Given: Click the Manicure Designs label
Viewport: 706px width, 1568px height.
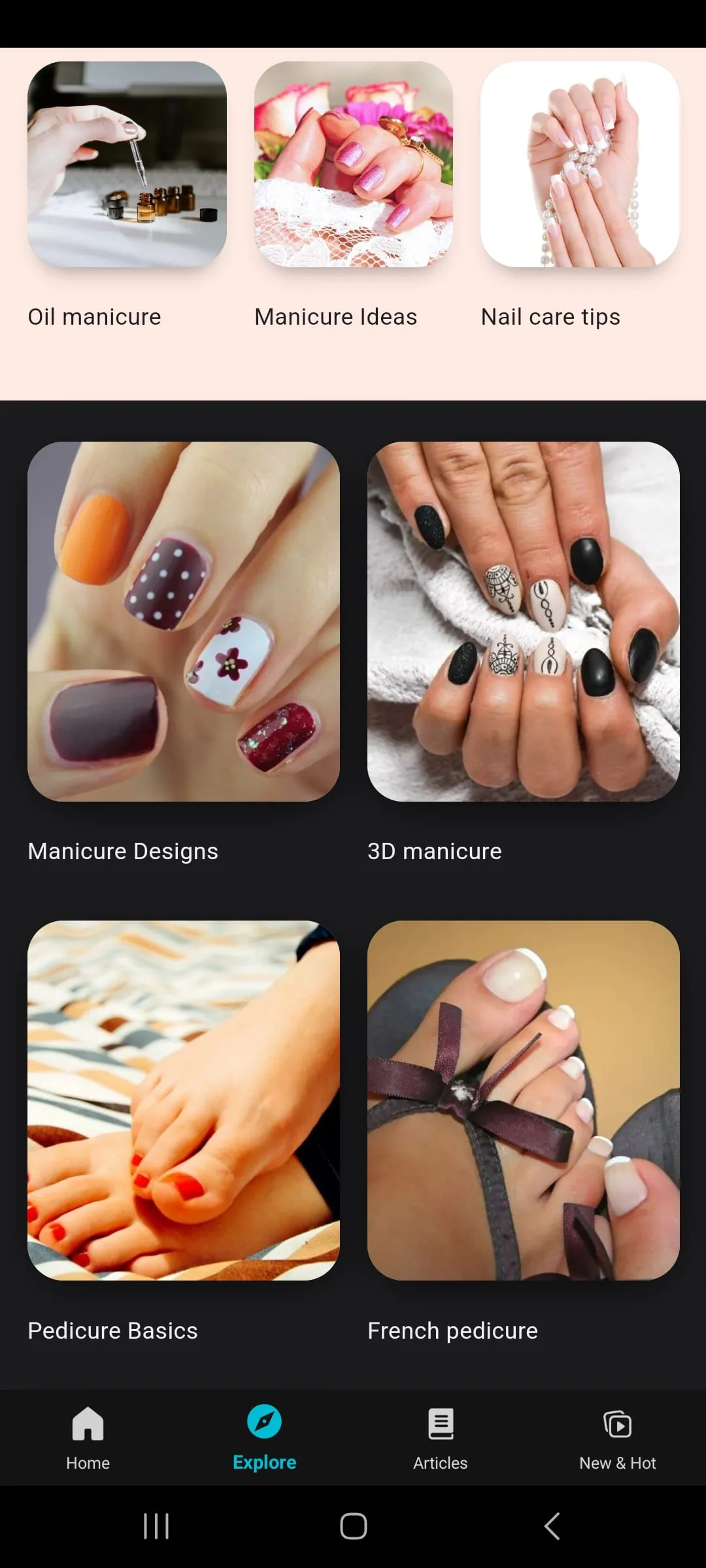Looking at the screenshot, I should [x=122, y=851].
